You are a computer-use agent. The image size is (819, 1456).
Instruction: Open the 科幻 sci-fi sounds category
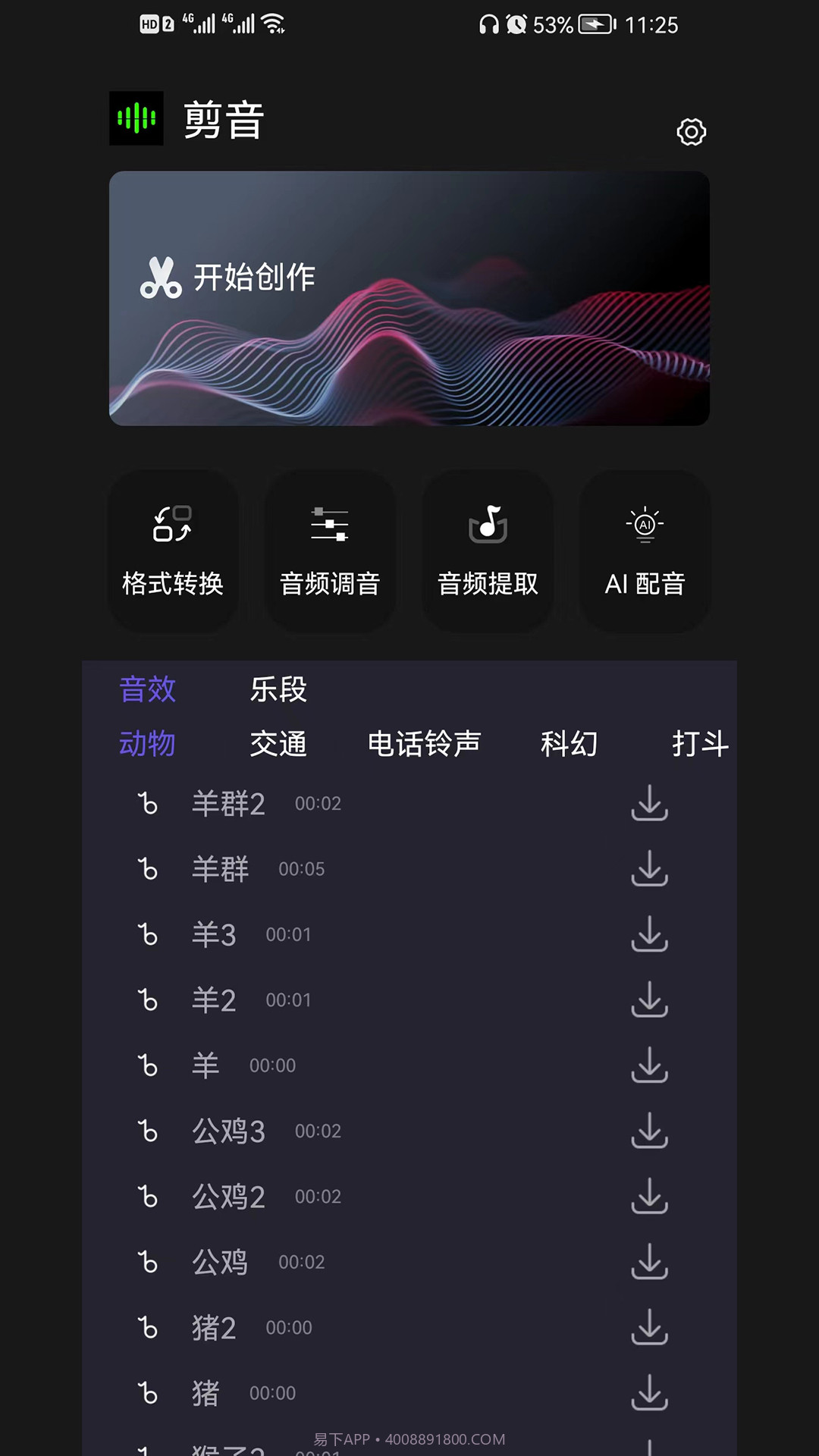point(571,744)
